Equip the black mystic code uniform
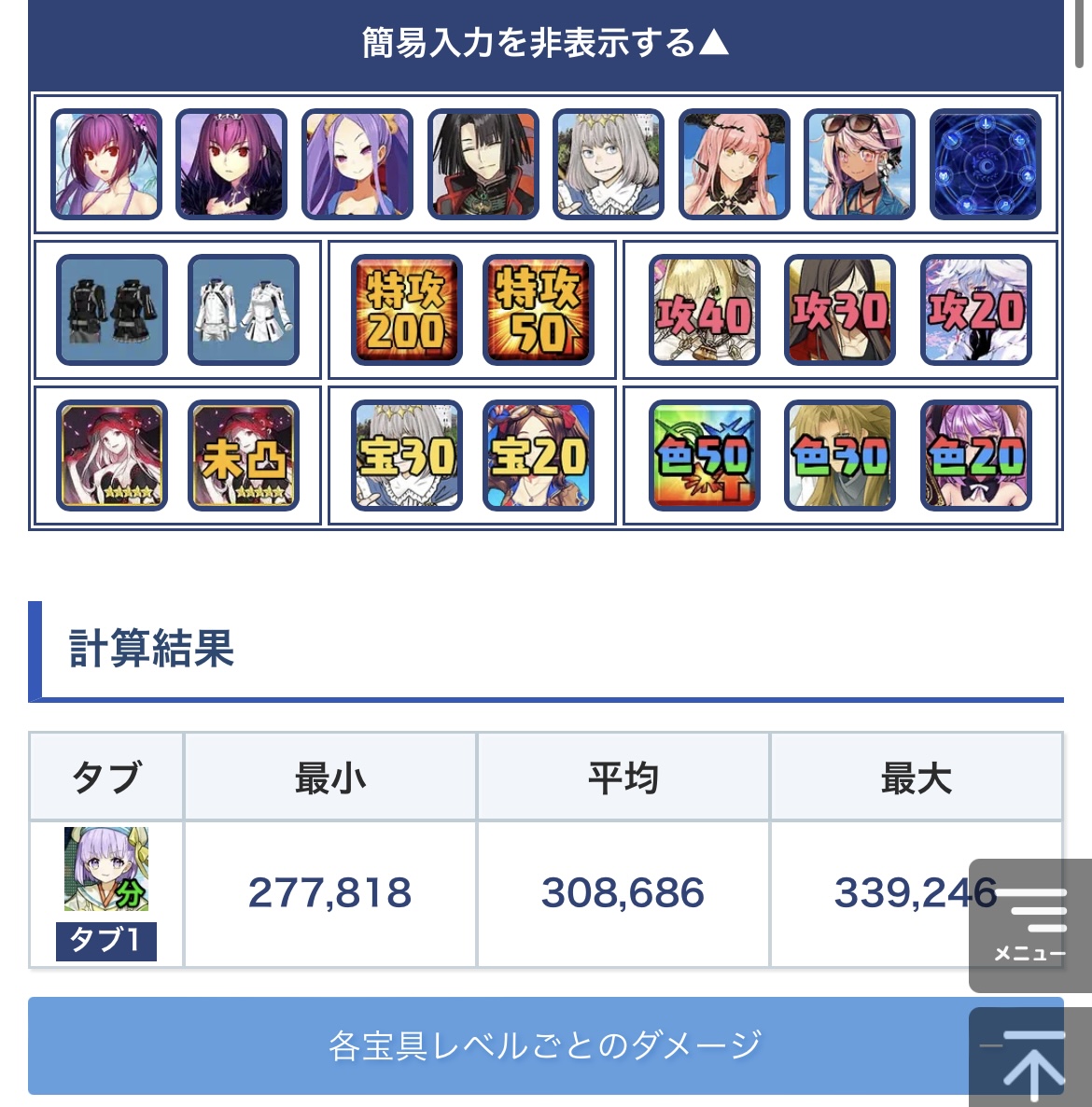Image resolution: width=1092 pixels, height=1107 pixels. [112, 309]
